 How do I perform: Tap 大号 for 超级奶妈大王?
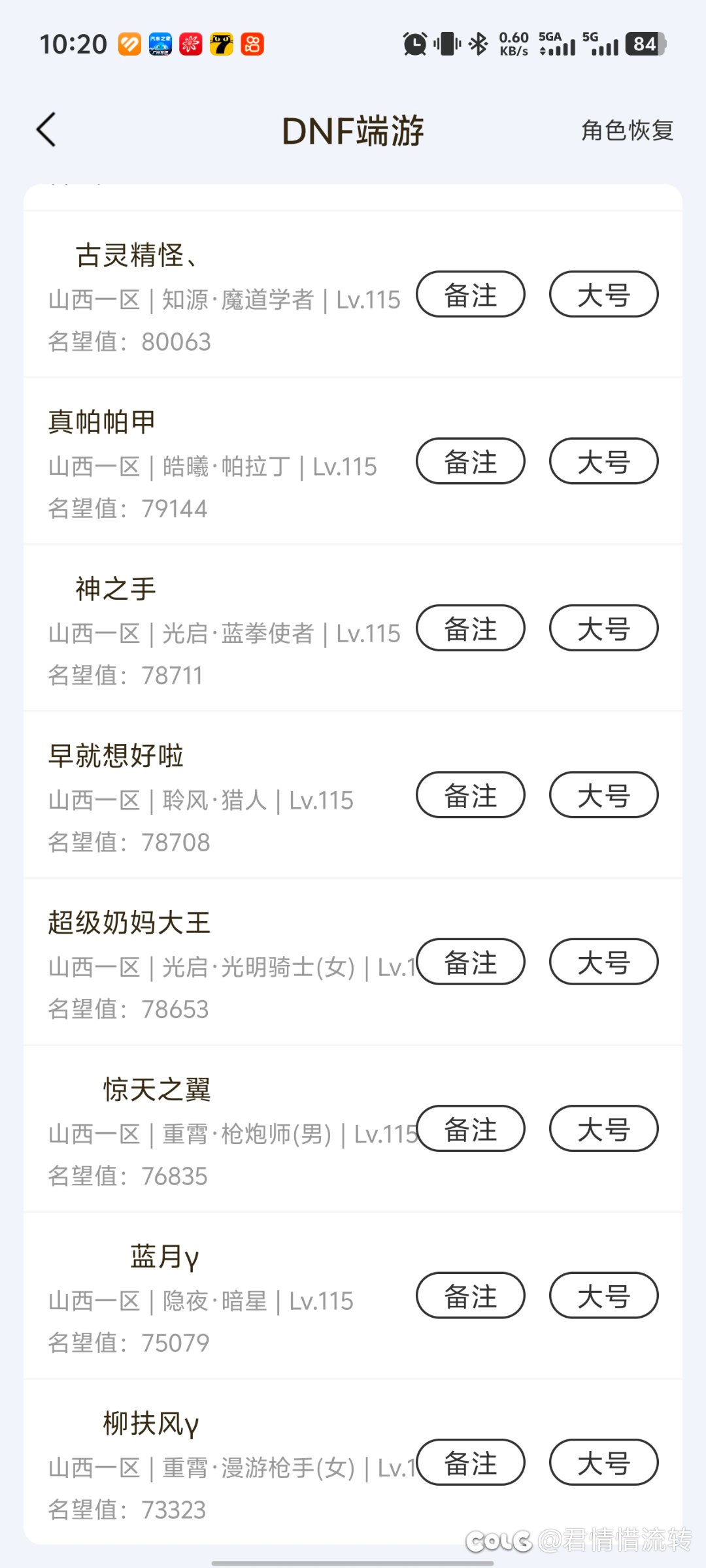[603, 962]
